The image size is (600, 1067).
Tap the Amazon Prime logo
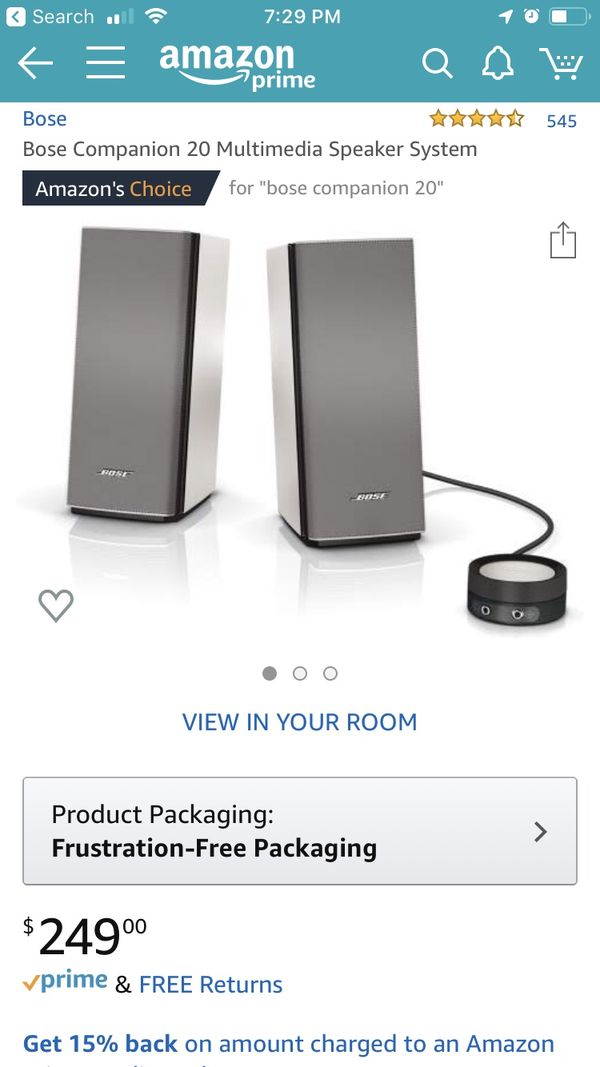(x=237, y=65)
